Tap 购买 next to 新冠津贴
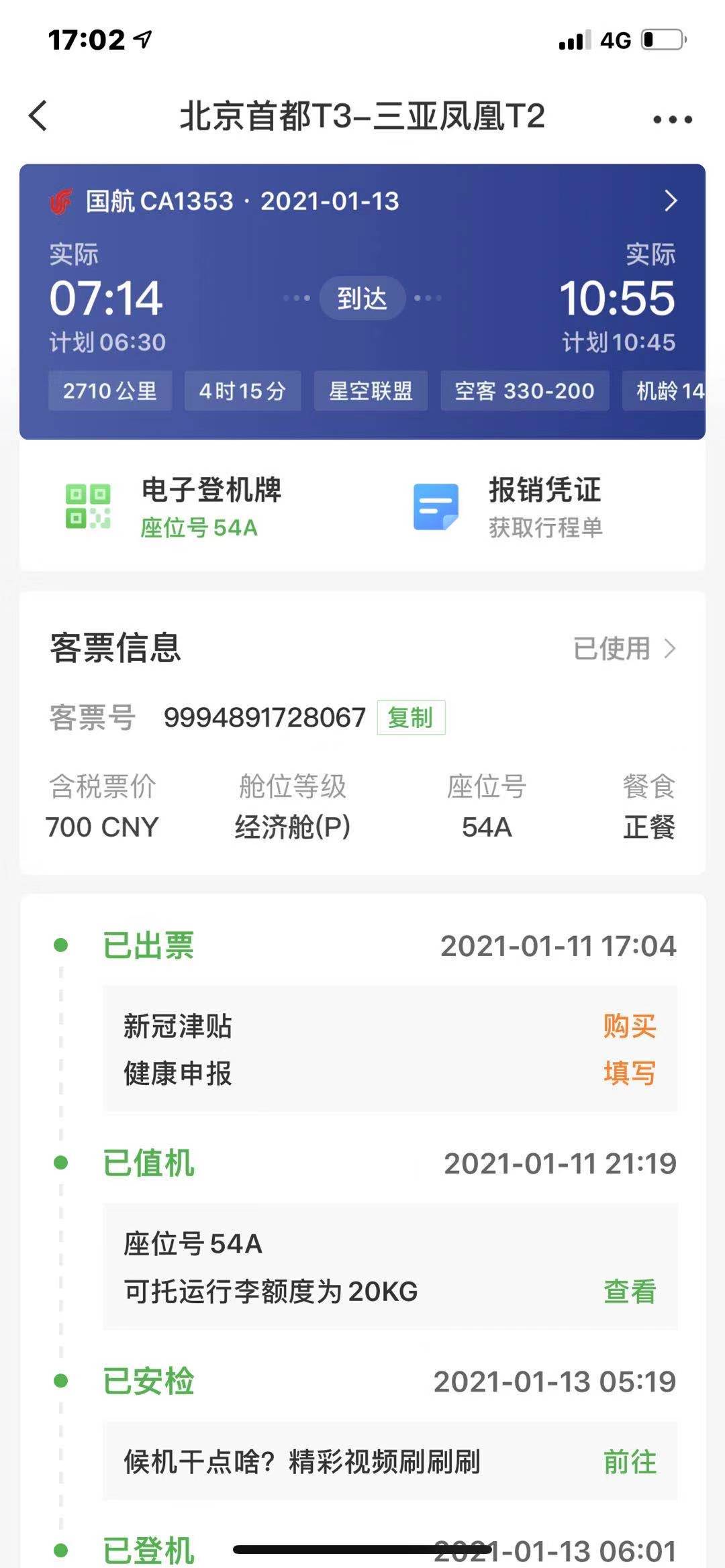 click(629, 1026)
